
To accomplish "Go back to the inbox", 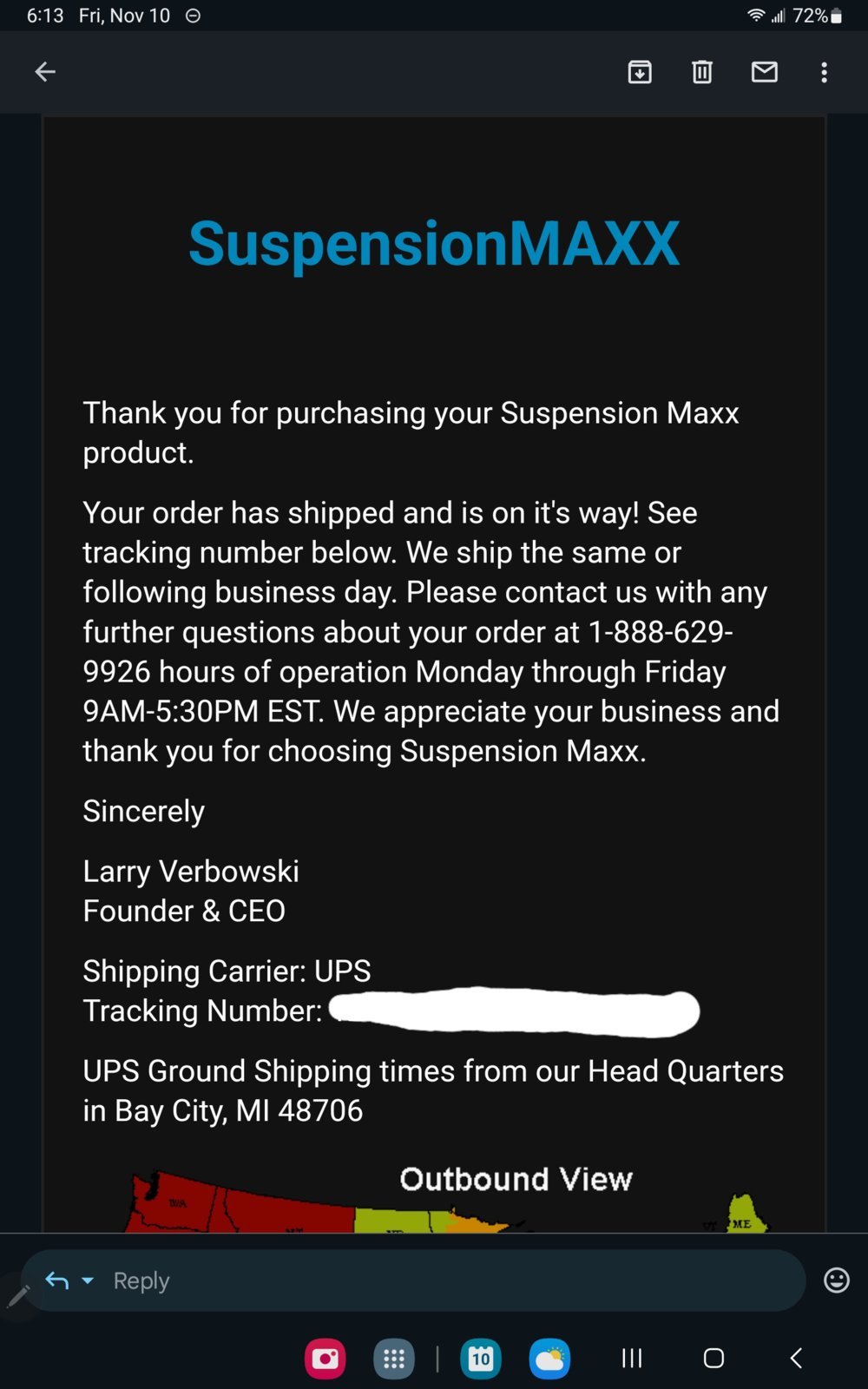I will point(45,72).
